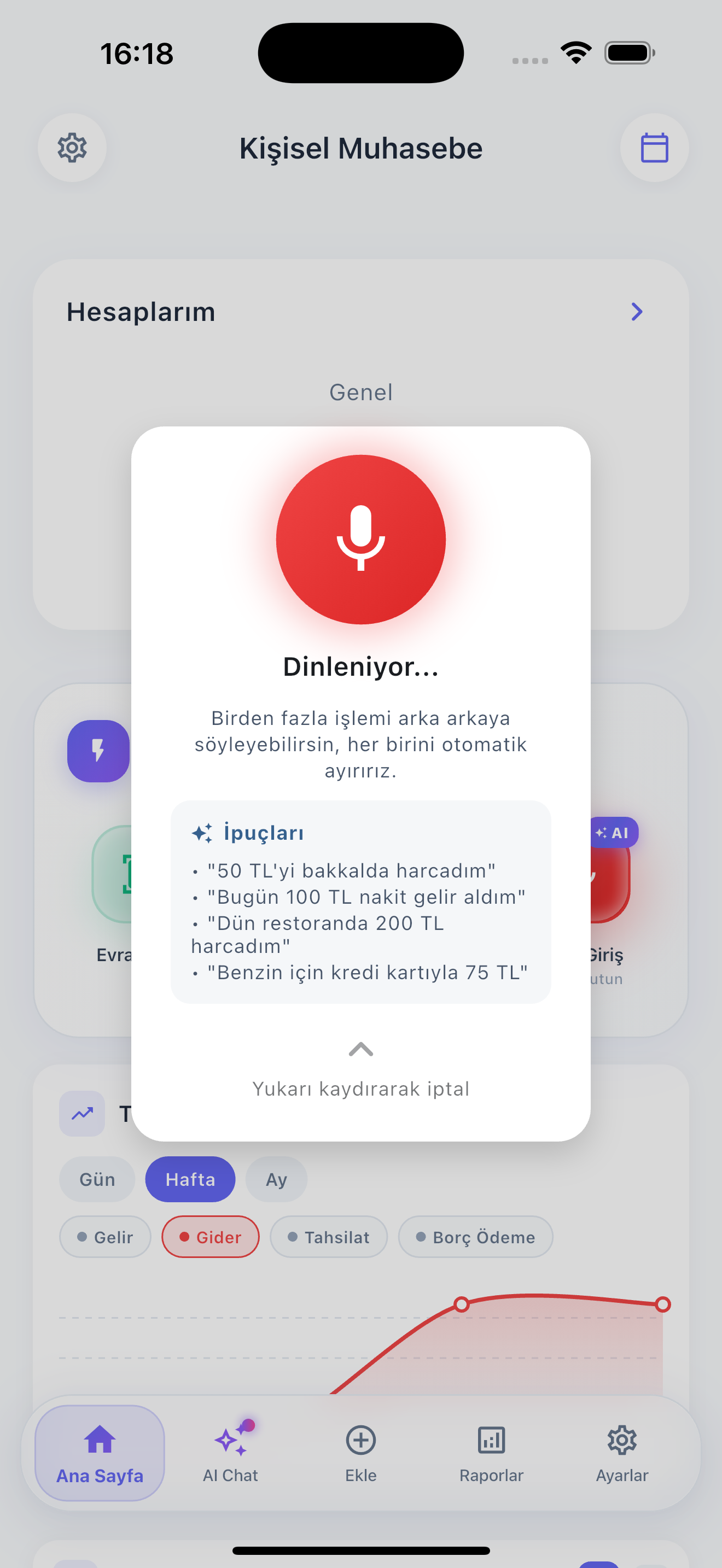Tap the home icon for Ana Sayfa
722x1568 pixels.
click(x=98, y=1440)
